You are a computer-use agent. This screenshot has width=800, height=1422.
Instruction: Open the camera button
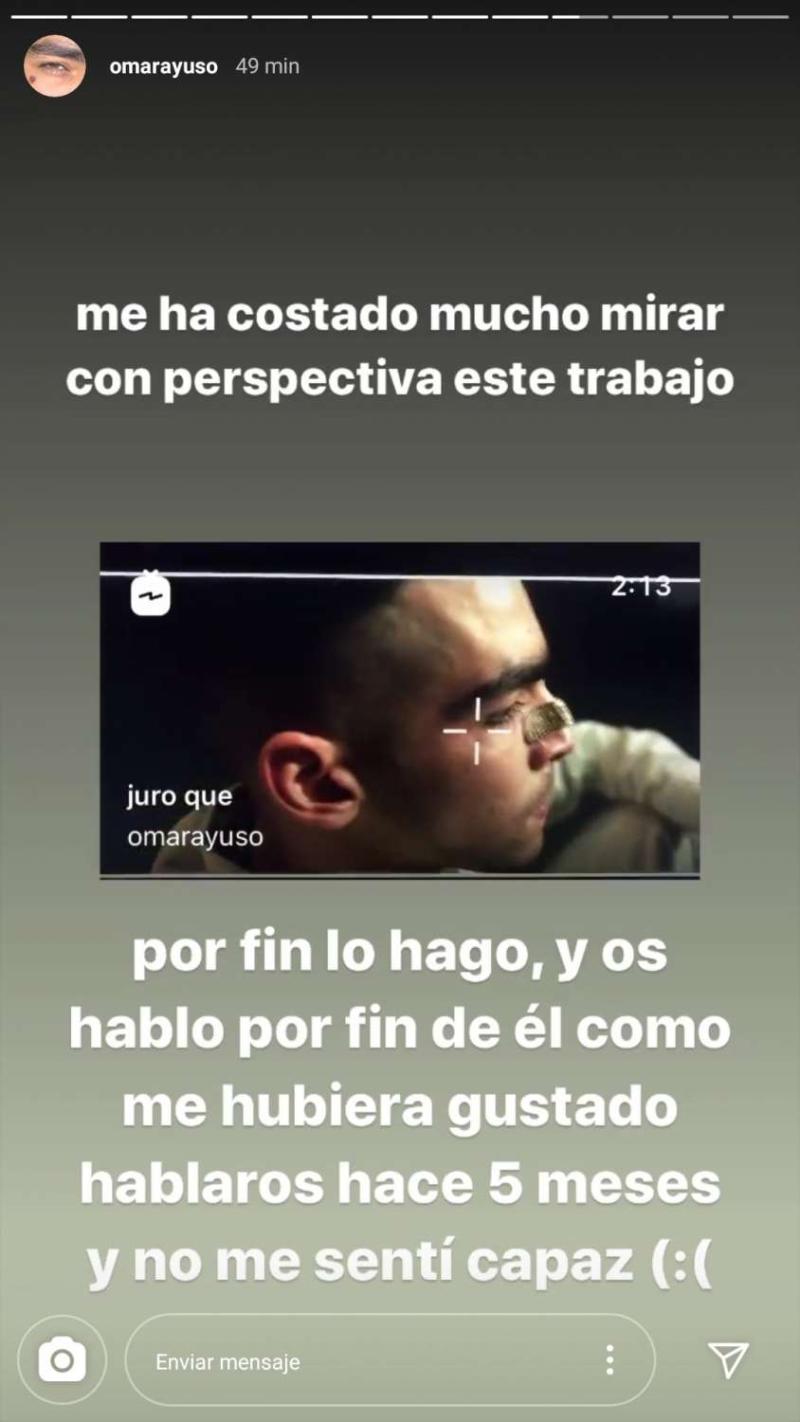coord(62,1360)
